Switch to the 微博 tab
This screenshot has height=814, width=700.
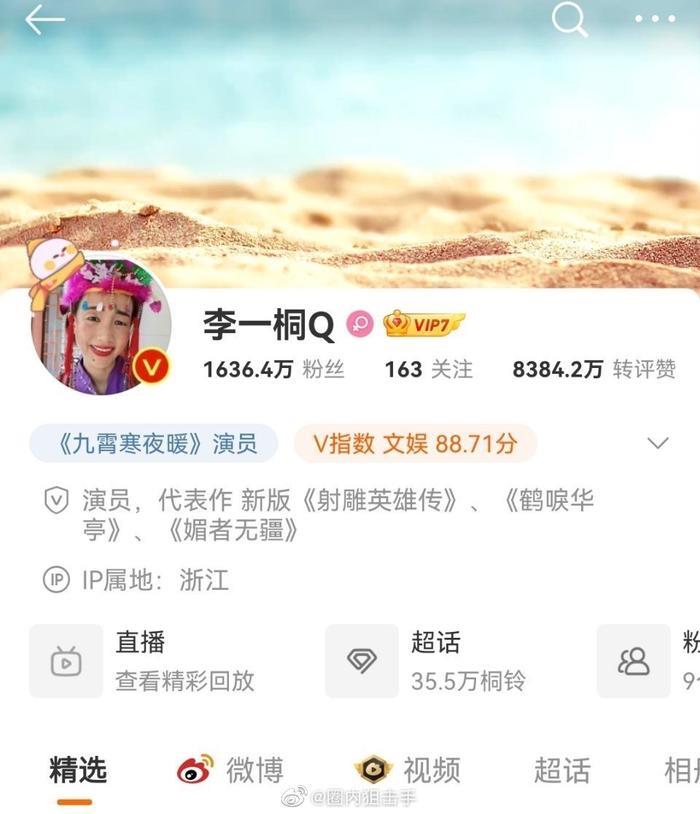[x=232, y=770]
